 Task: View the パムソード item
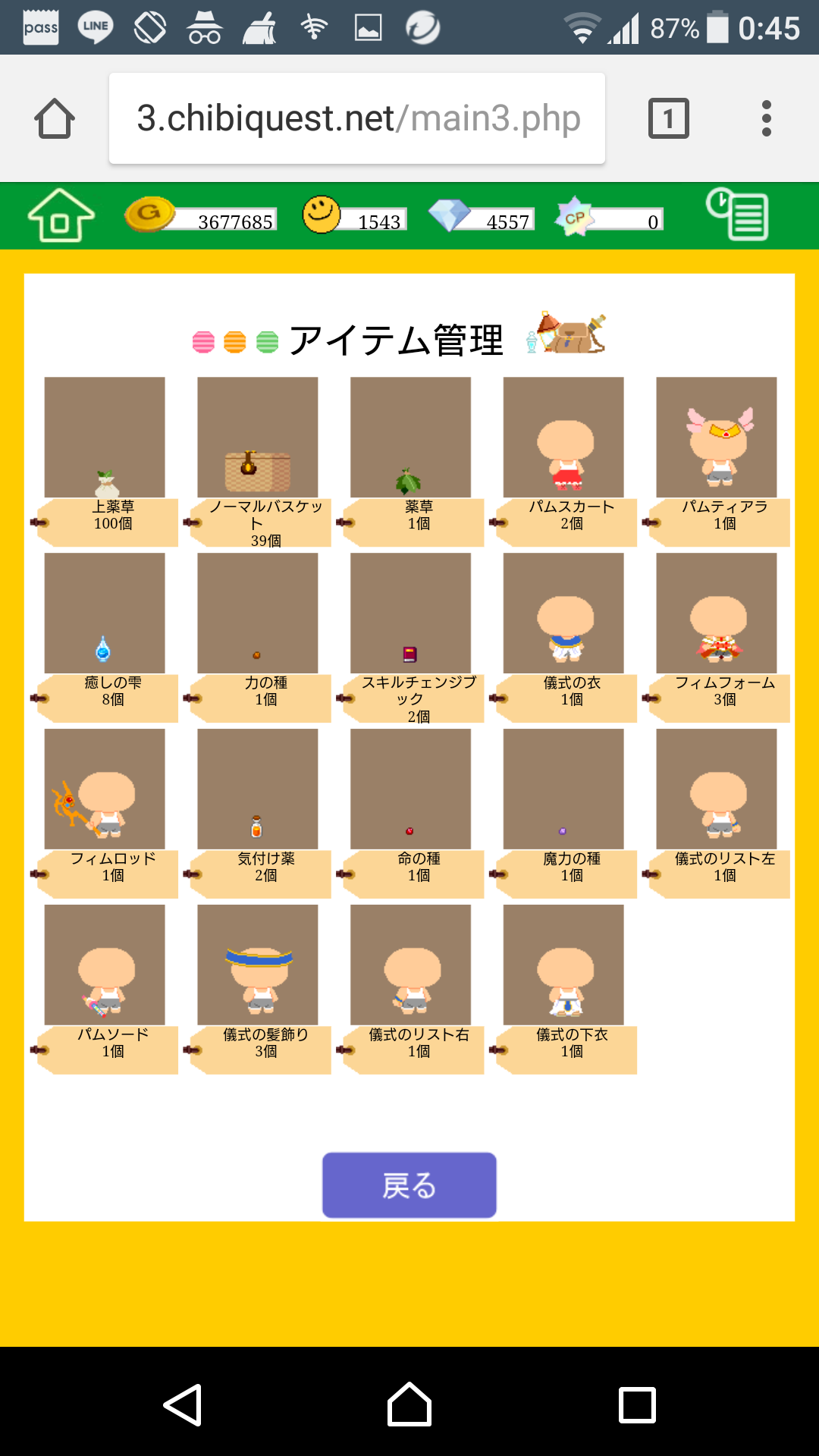(x=105, y=965)
